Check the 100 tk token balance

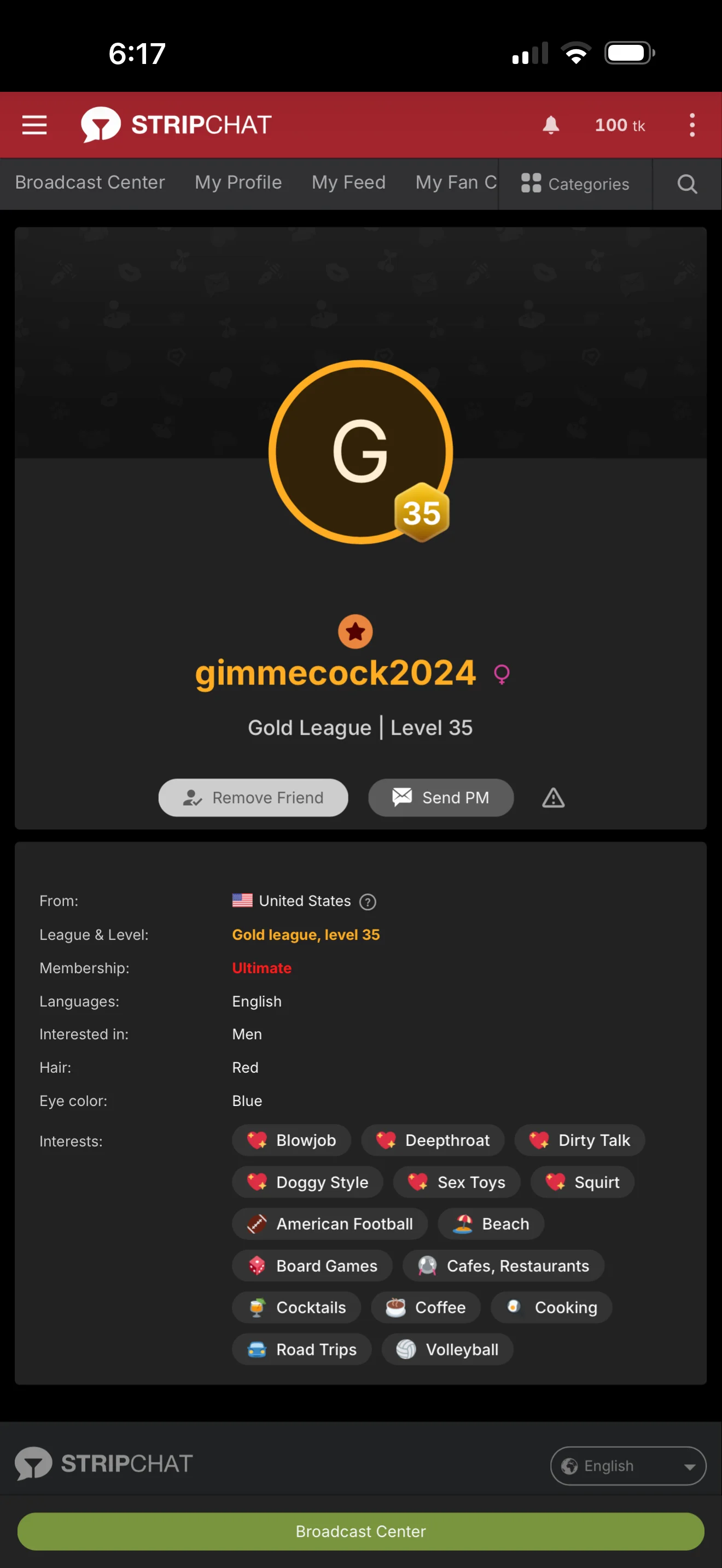coord(619,125)
